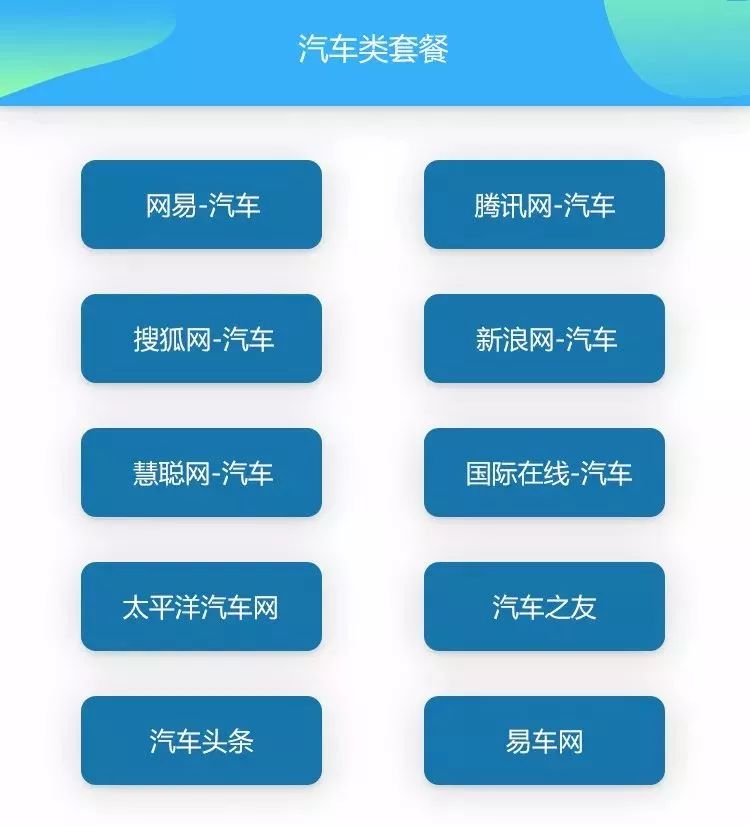Select the CRI Online auto option
Viewport: 750px width, 826px height.
545,473
